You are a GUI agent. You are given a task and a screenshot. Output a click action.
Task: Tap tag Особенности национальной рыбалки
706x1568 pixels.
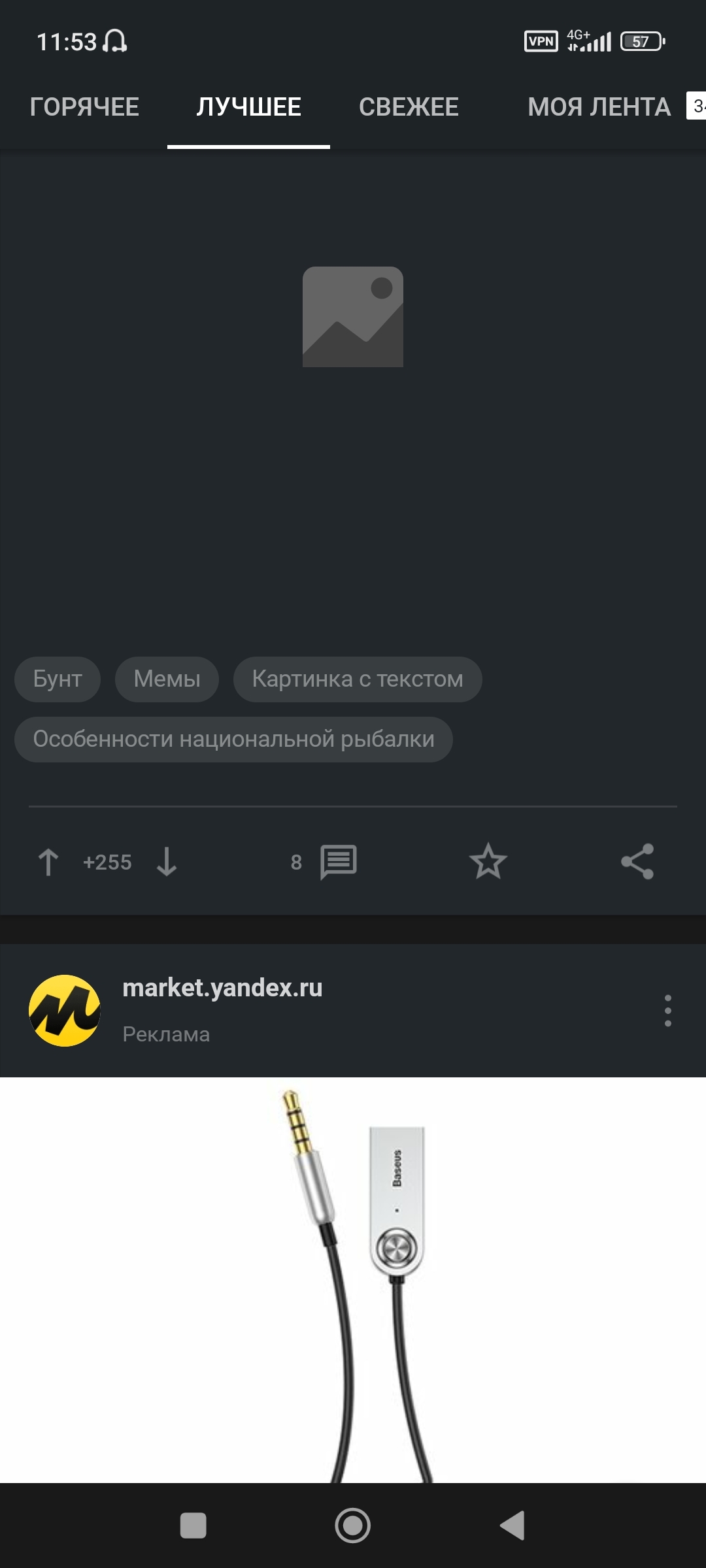click(233, 740)
